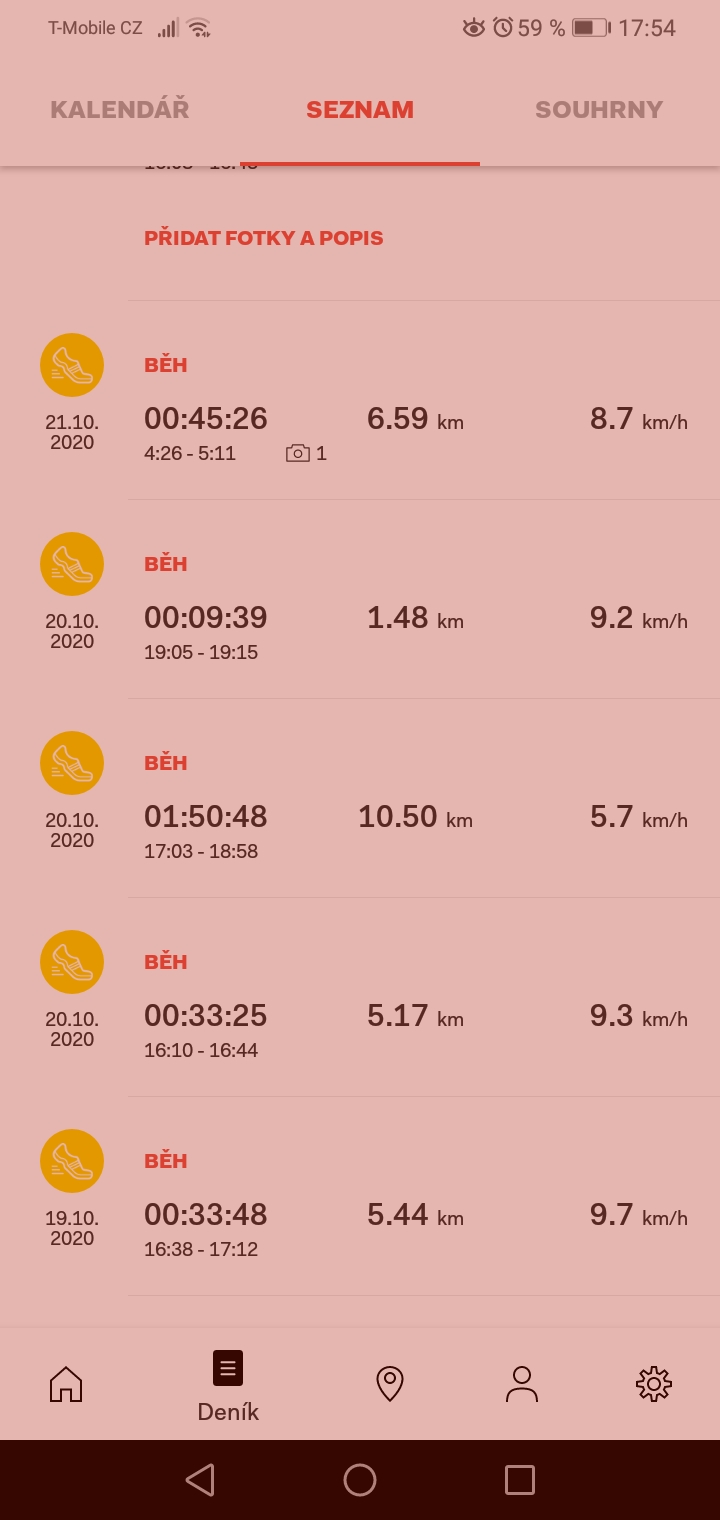Switch to the Kalendář tab

click(x=120, y=110)
